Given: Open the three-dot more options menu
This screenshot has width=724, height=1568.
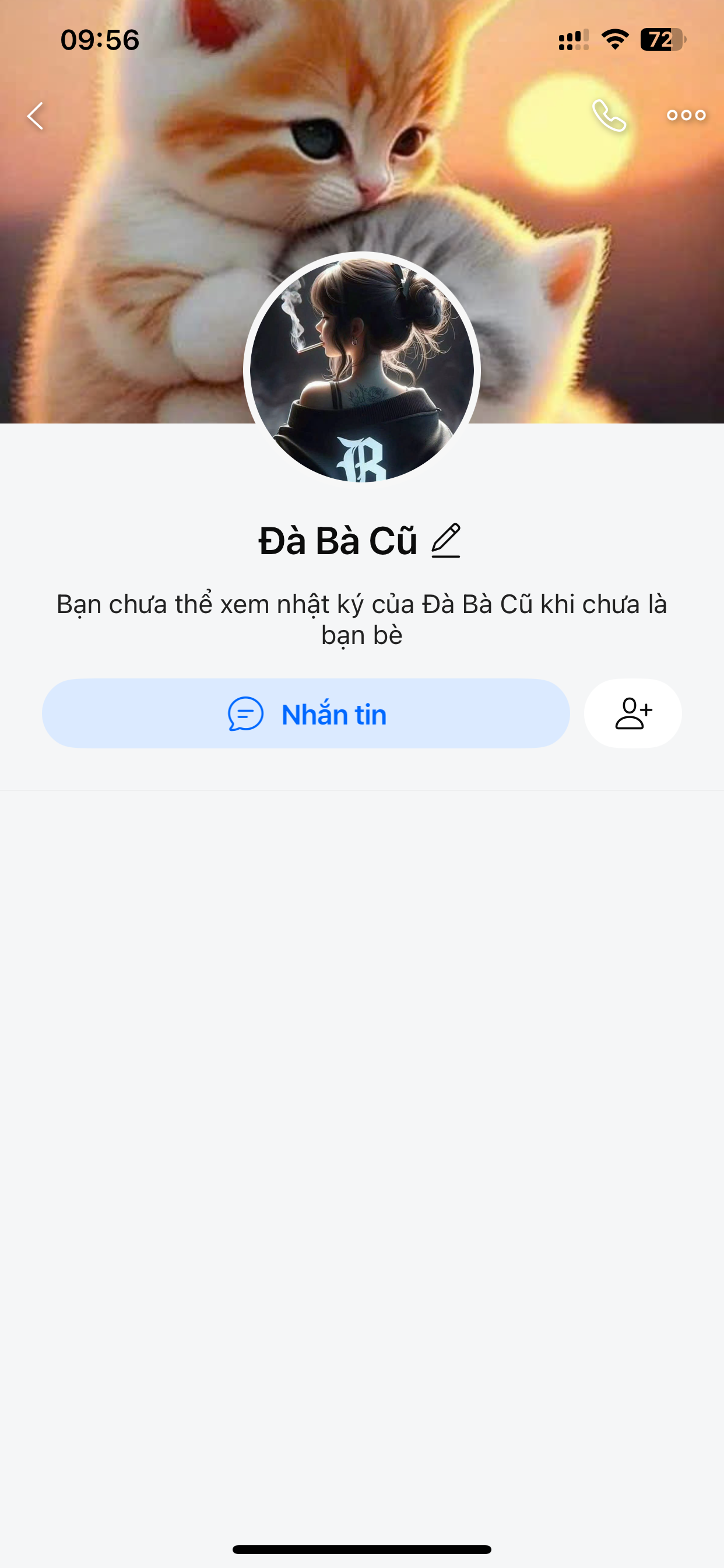Looking at the screenshot, I should [x=686, y=116].
